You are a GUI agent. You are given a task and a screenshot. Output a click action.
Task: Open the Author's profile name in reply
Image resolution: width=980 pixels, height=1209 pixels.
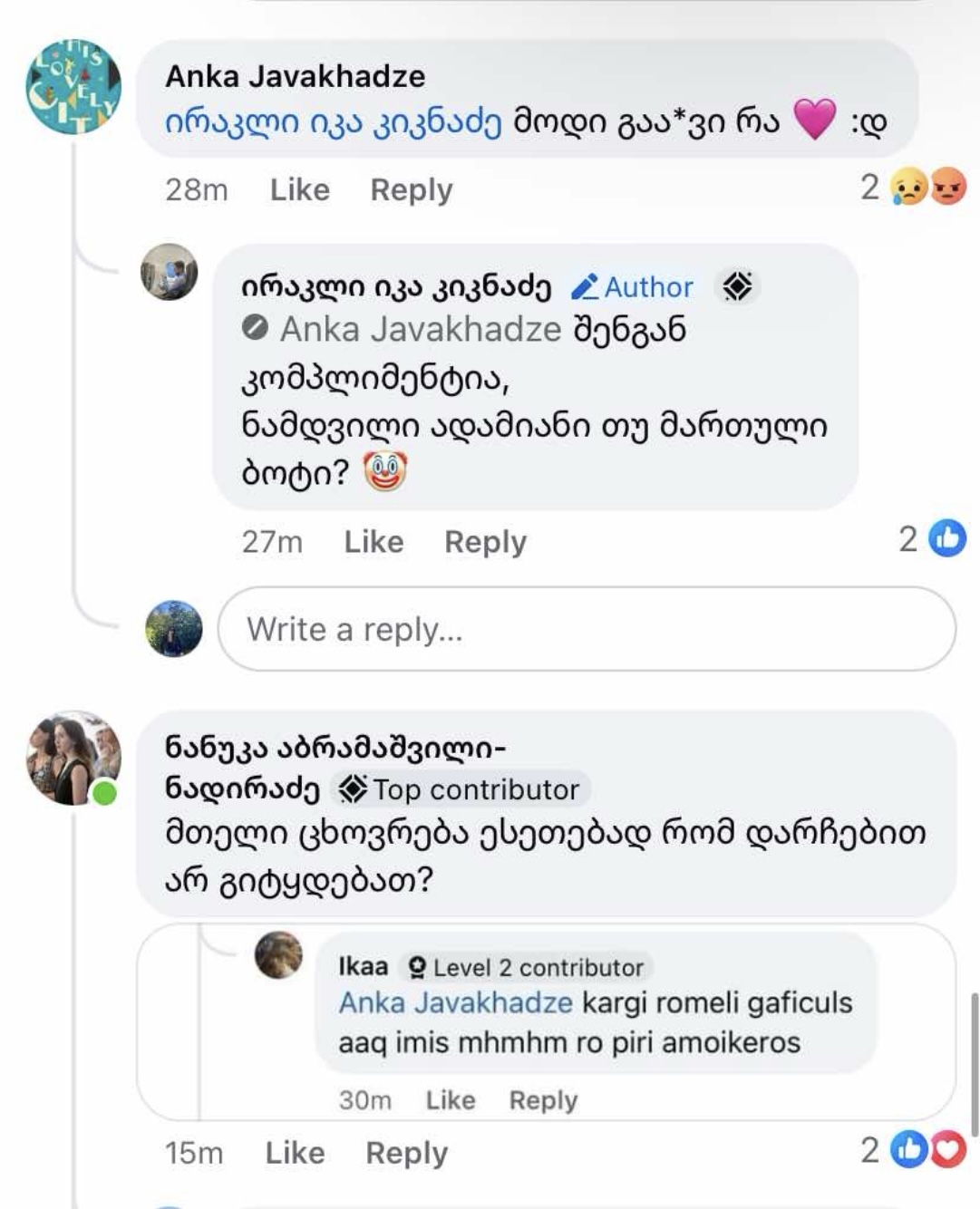coord(395,287)
